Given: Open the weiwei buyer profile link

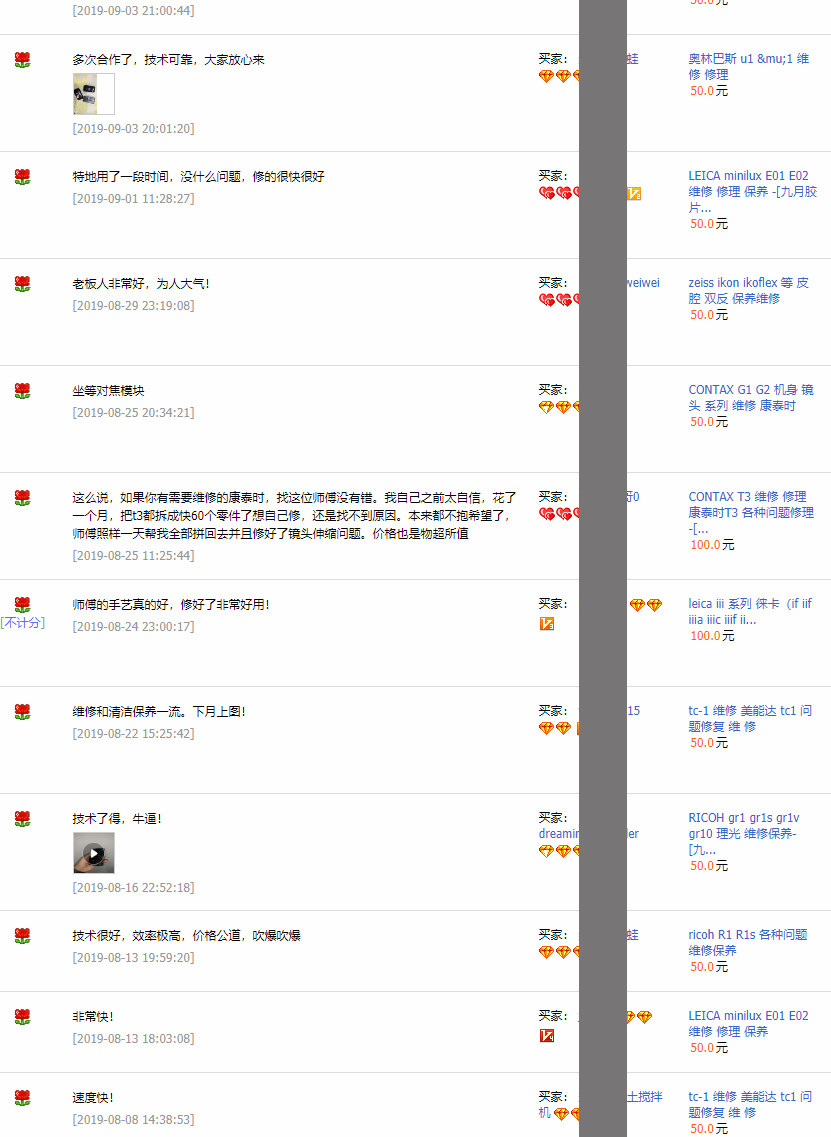Looking at the screenshot, I should point(643,283).
